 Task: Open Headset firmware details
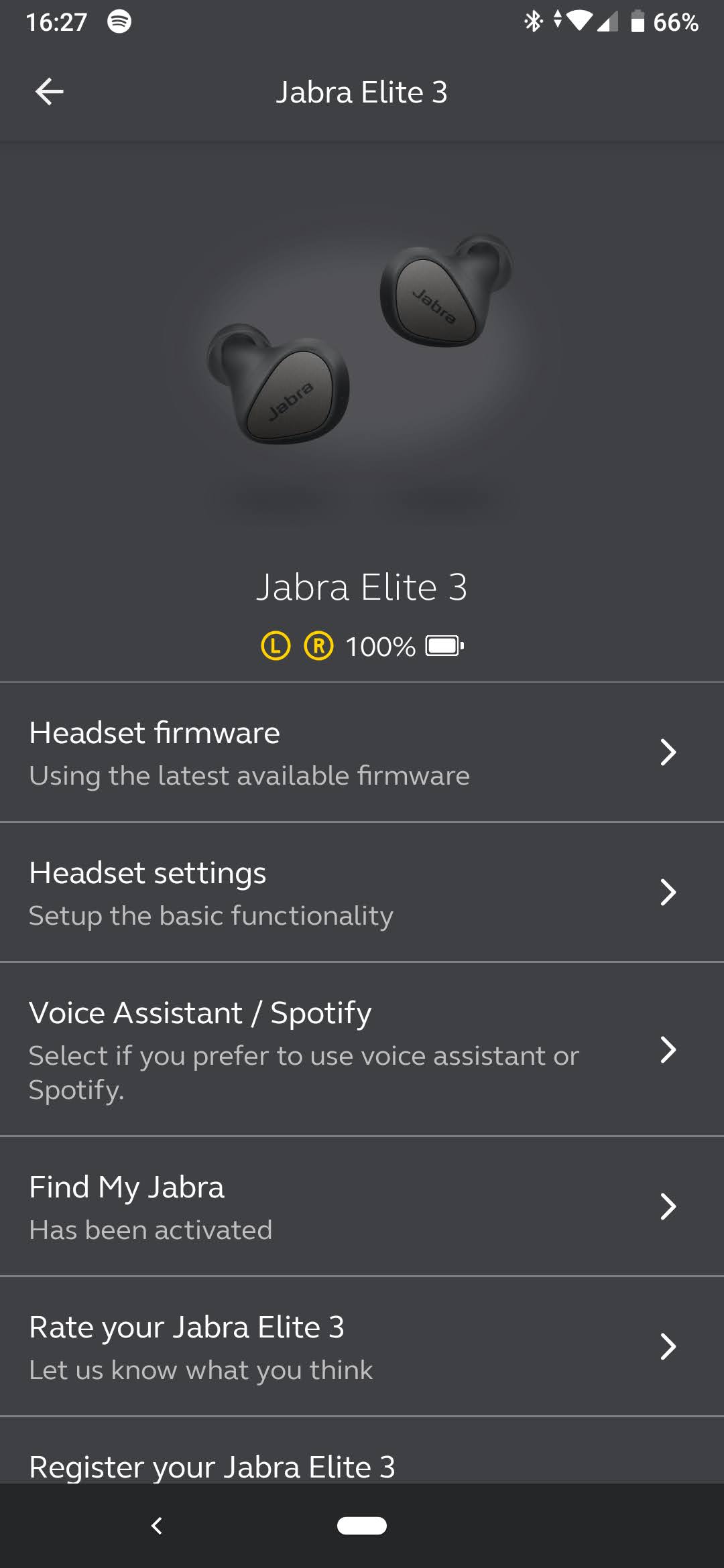coord(362,752)
